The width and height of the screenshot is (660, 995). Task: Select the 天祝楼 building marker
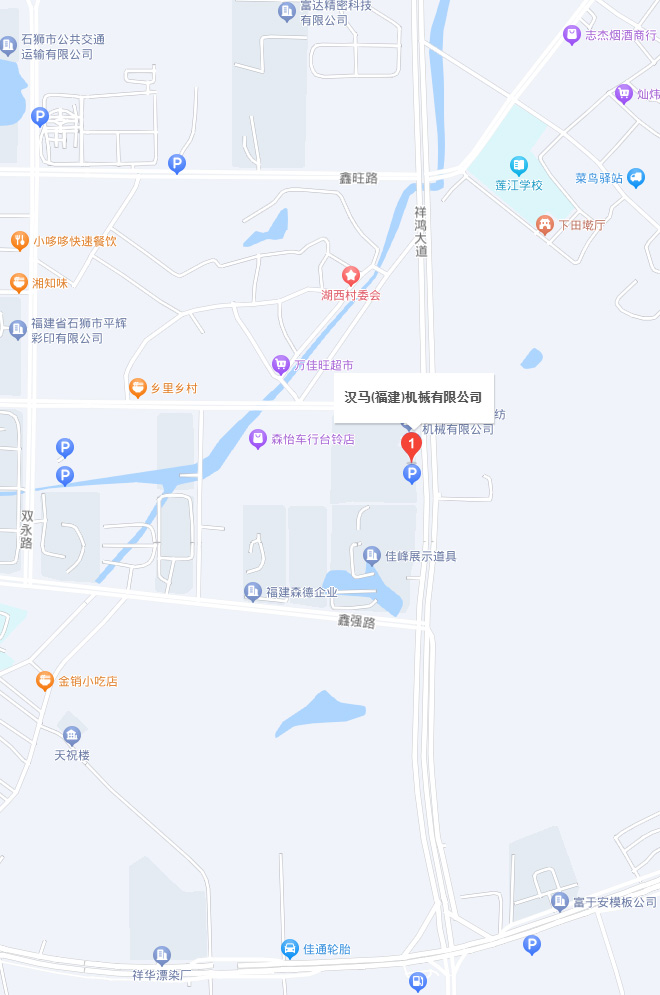click(71, 736)
